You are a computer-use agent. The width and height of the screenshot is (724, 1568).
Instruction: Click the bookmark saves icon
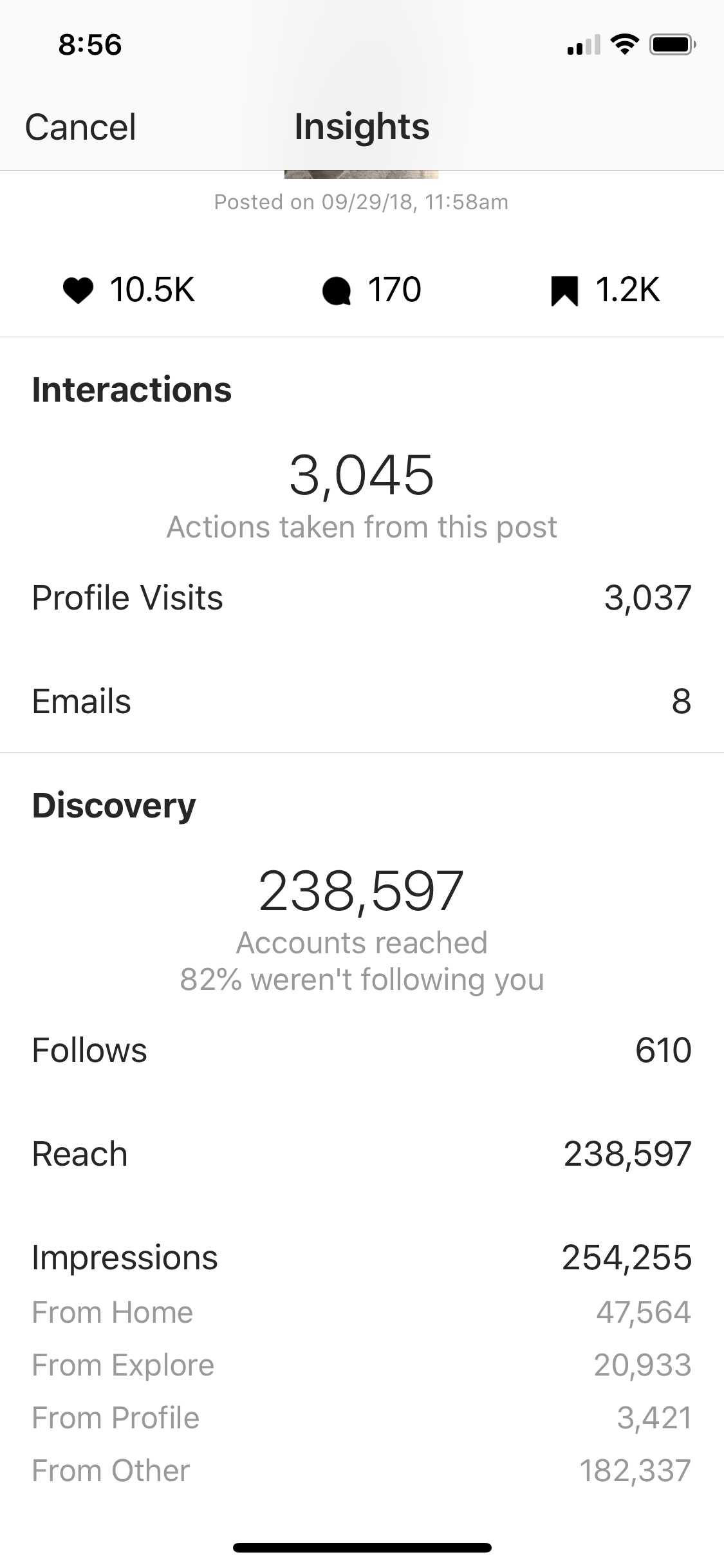[563, 290]
